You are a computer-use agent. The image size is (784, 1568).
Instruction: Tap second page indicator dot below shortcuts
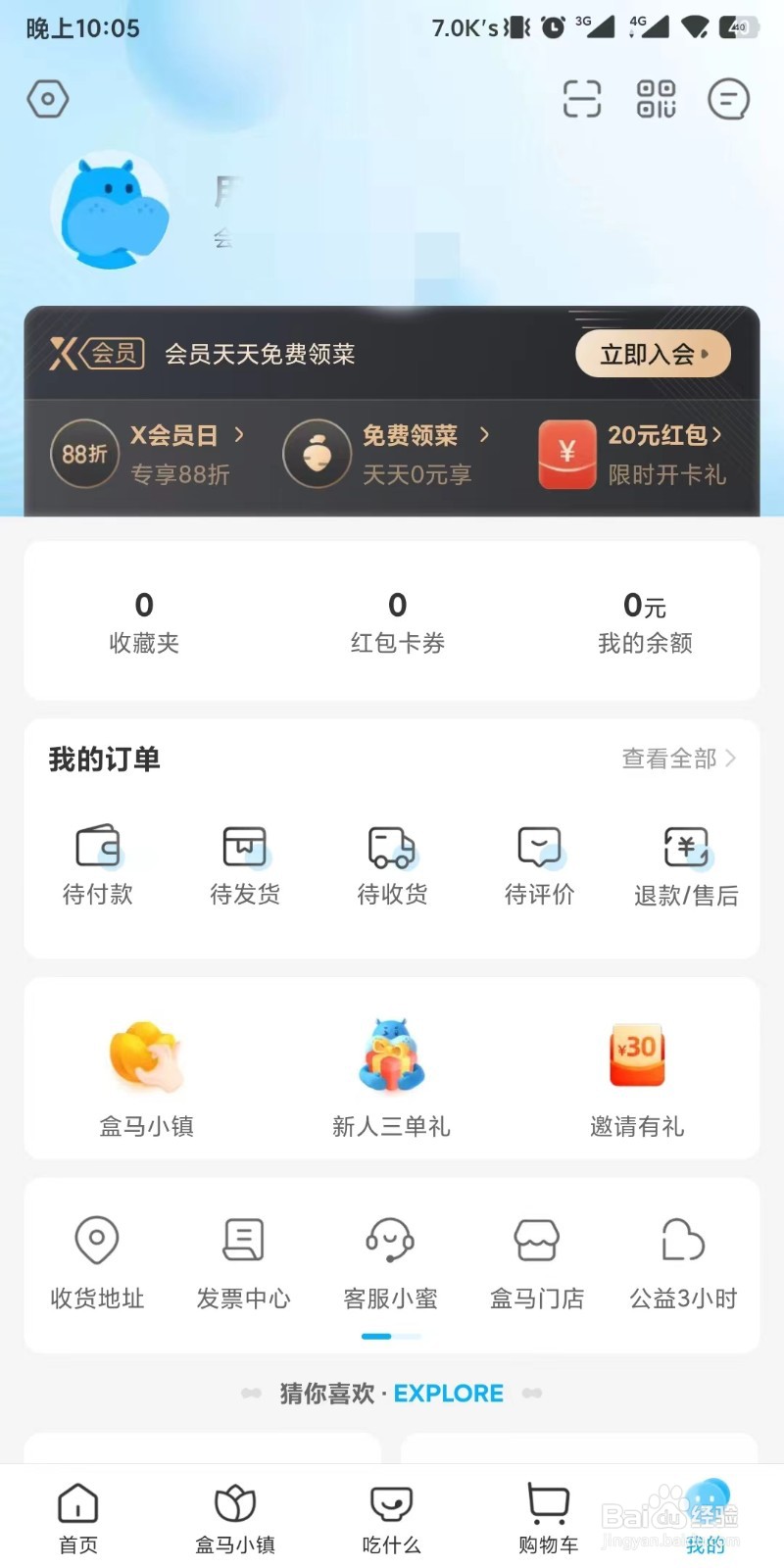tap(405, 1336)
